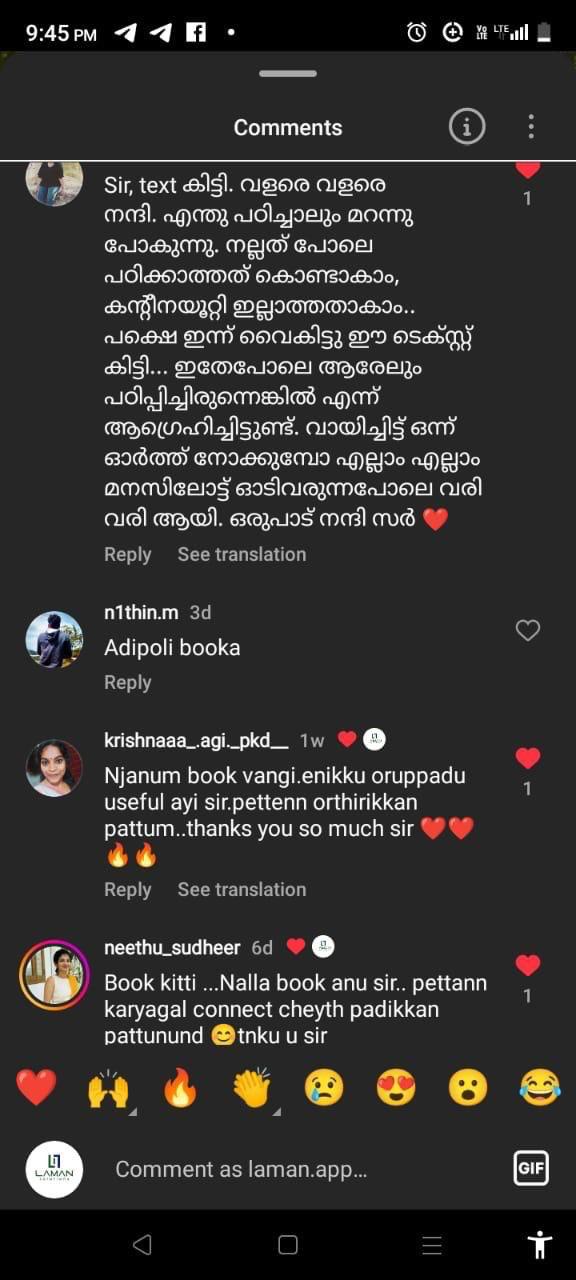This screenshot has height=1280, width=576.
Task: Unlike neethu_sudheer's comment
Action: click(528, 965)
